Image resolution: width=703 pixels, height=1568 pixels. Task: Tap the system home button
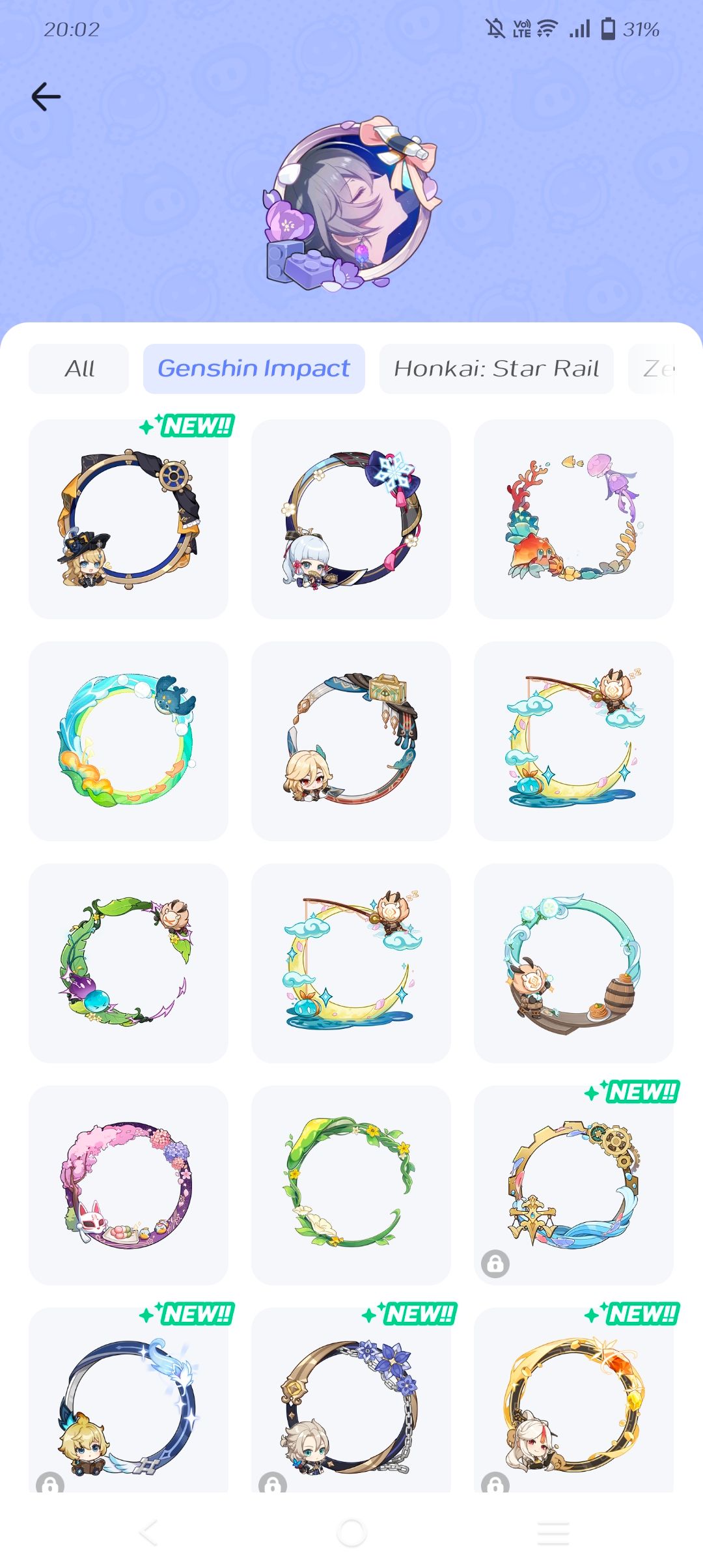(351, 1533)
